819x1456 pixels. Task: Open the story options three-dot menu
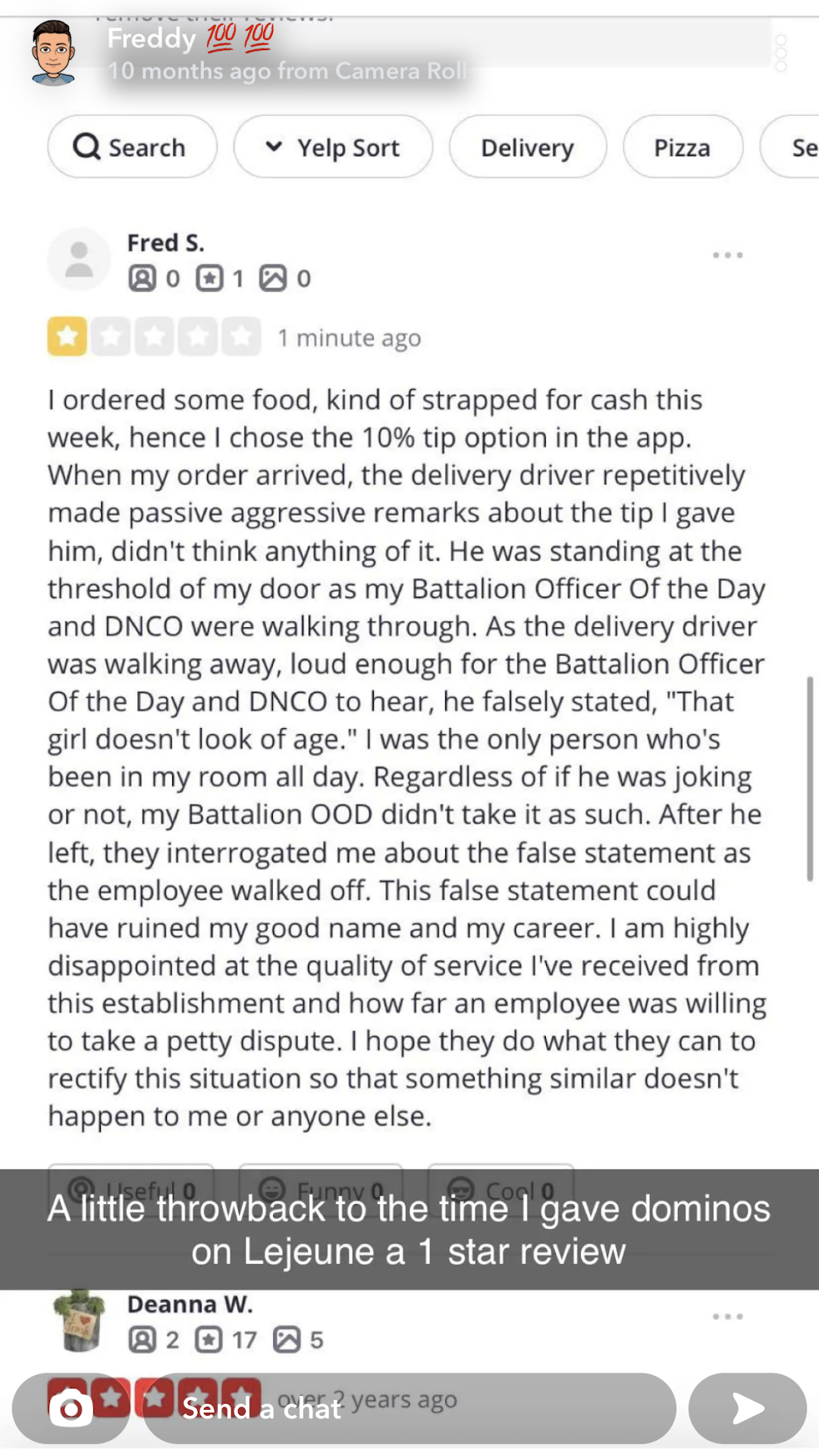point(781,53)
